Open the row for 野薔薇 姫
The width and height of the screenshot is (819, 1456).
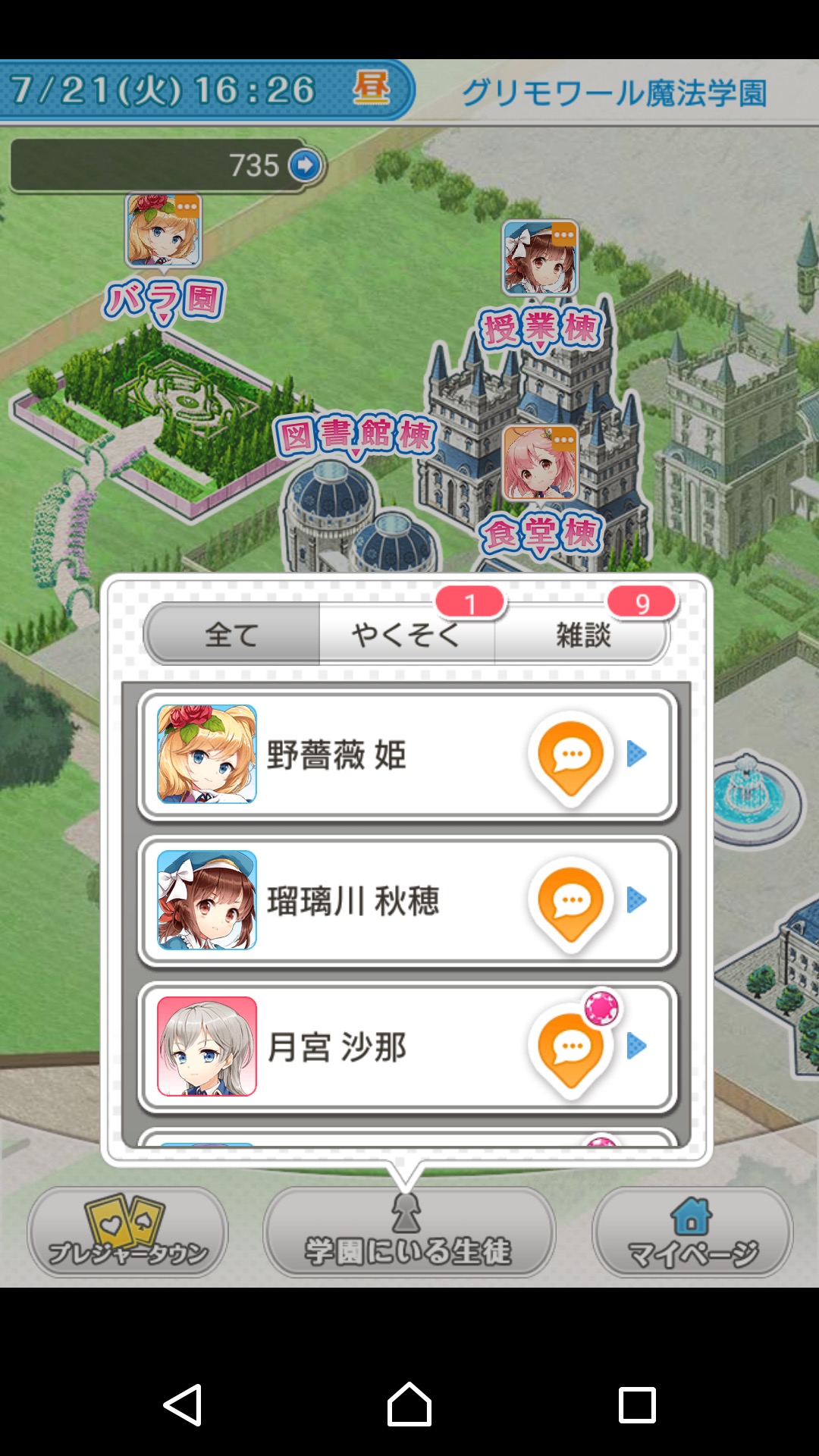click(408, 755)
